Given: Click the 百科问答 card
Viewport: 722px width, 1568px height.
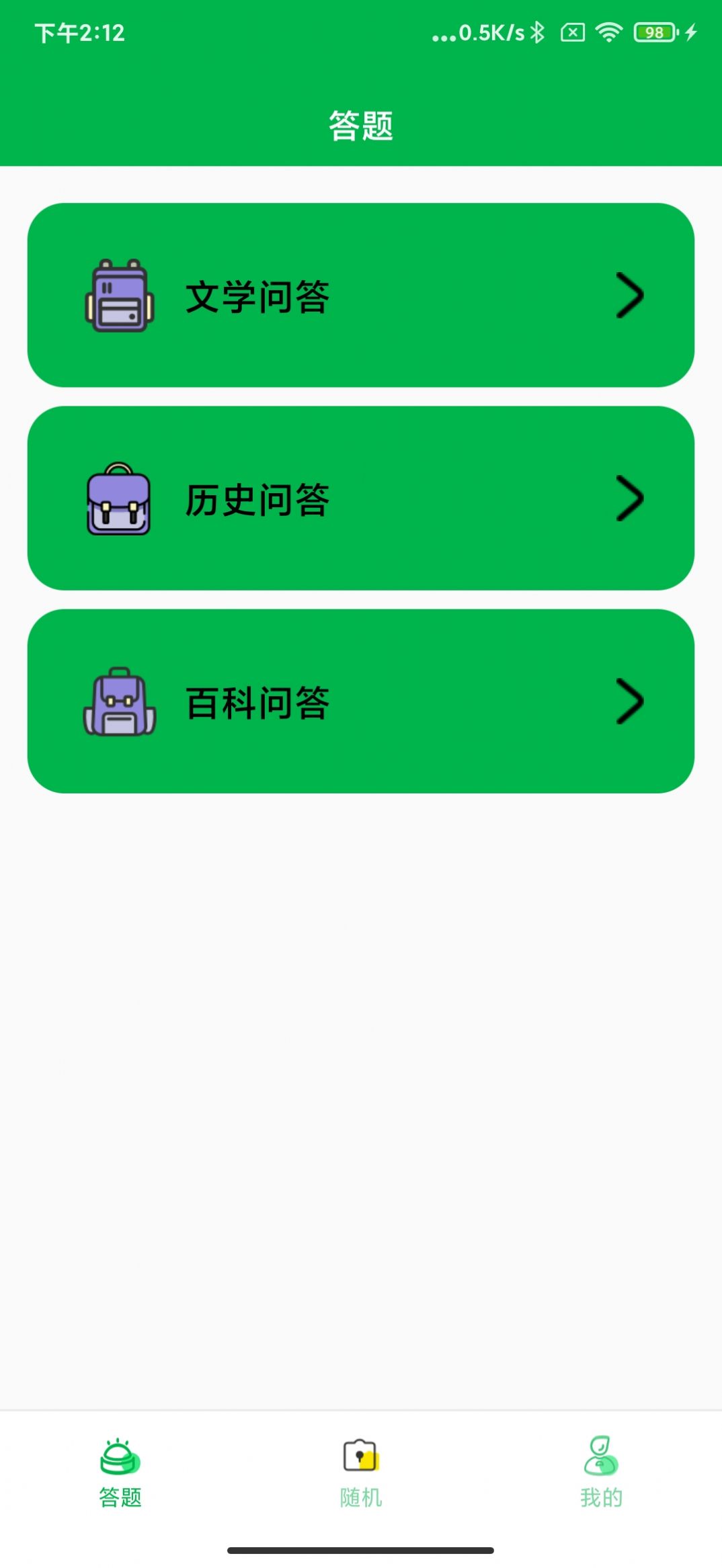Looking at the screenshot, I should pyautogui.click(x=360, y=702).
